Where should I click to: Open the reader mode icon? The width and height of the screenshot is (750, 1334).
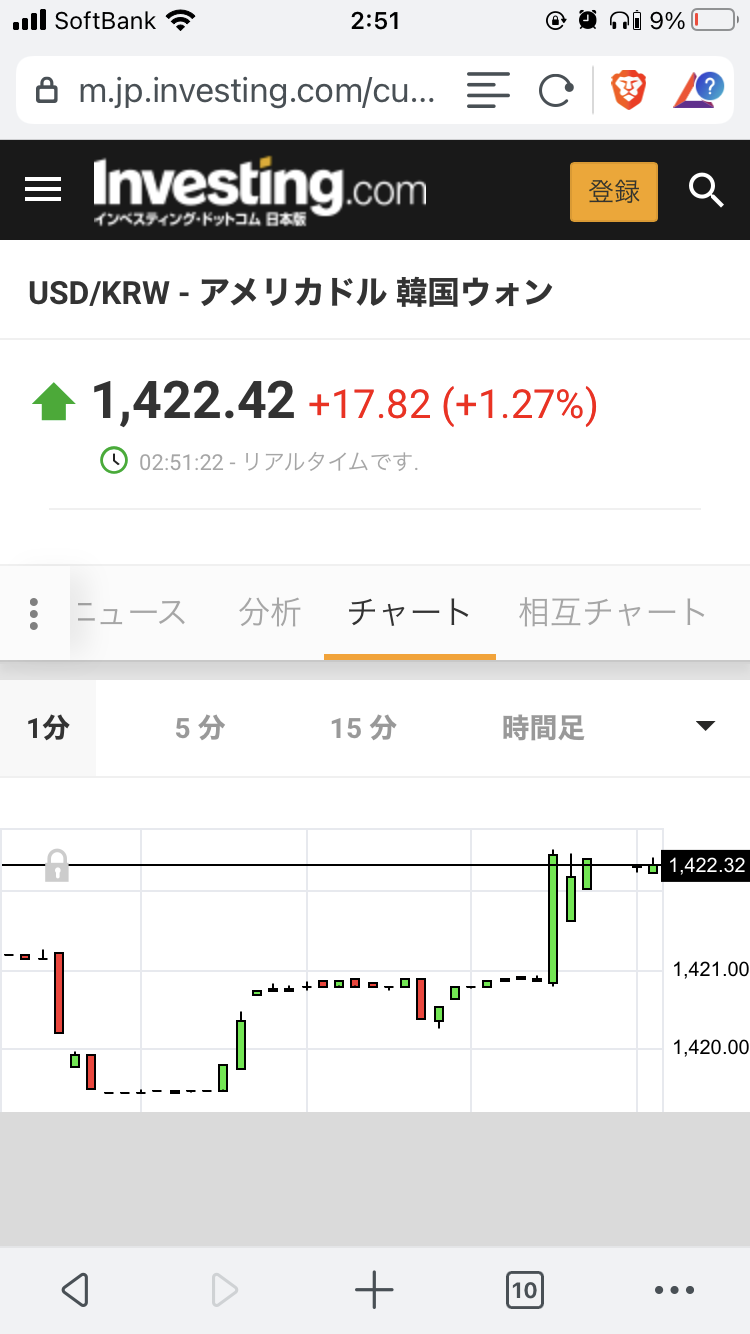pos(488,91)
